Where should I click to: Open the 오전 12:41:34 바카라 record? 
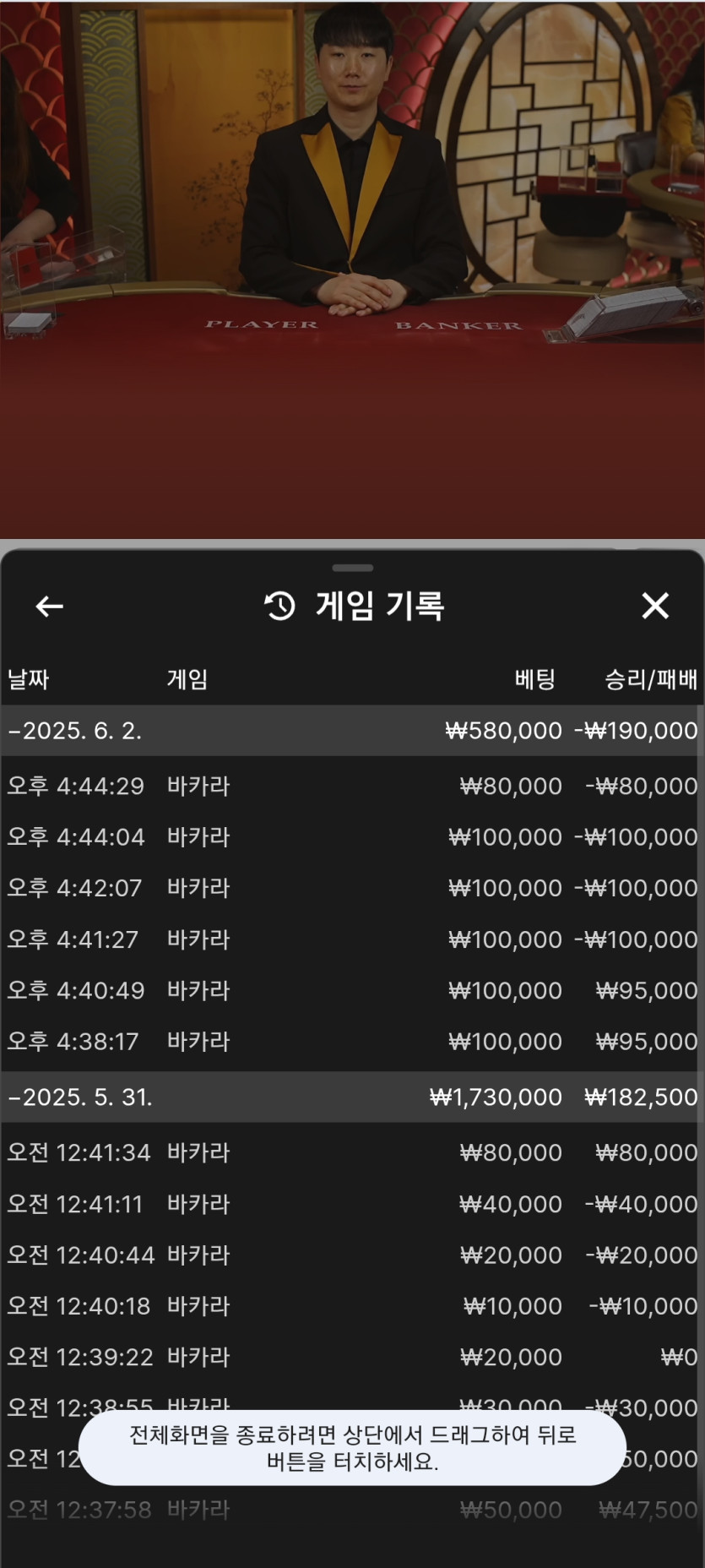[352, 1153]
